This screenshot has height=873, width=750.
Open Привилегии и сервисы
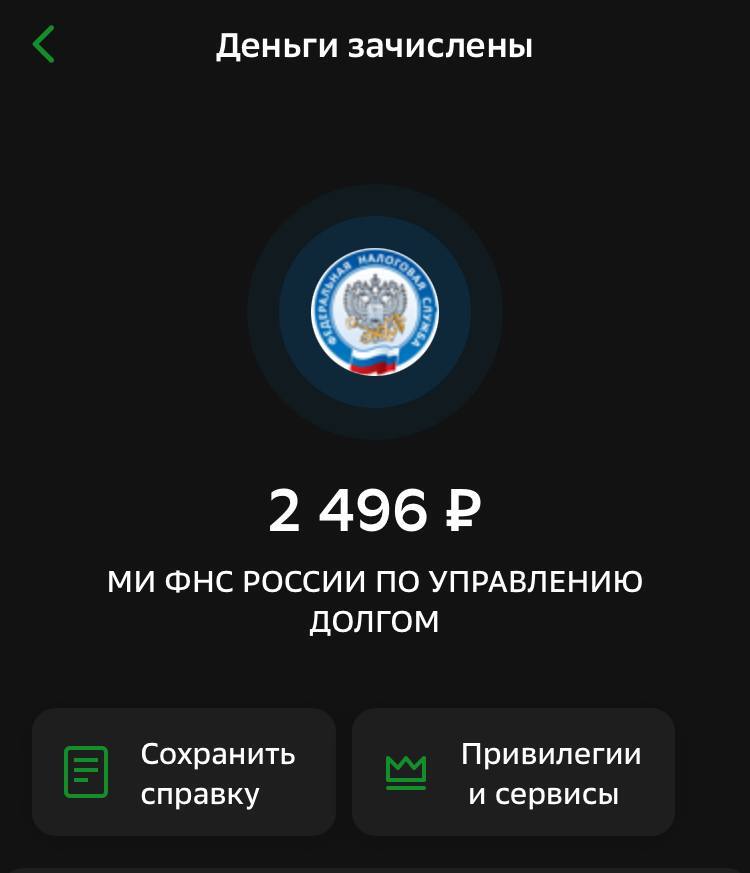(x=513, y=772)
